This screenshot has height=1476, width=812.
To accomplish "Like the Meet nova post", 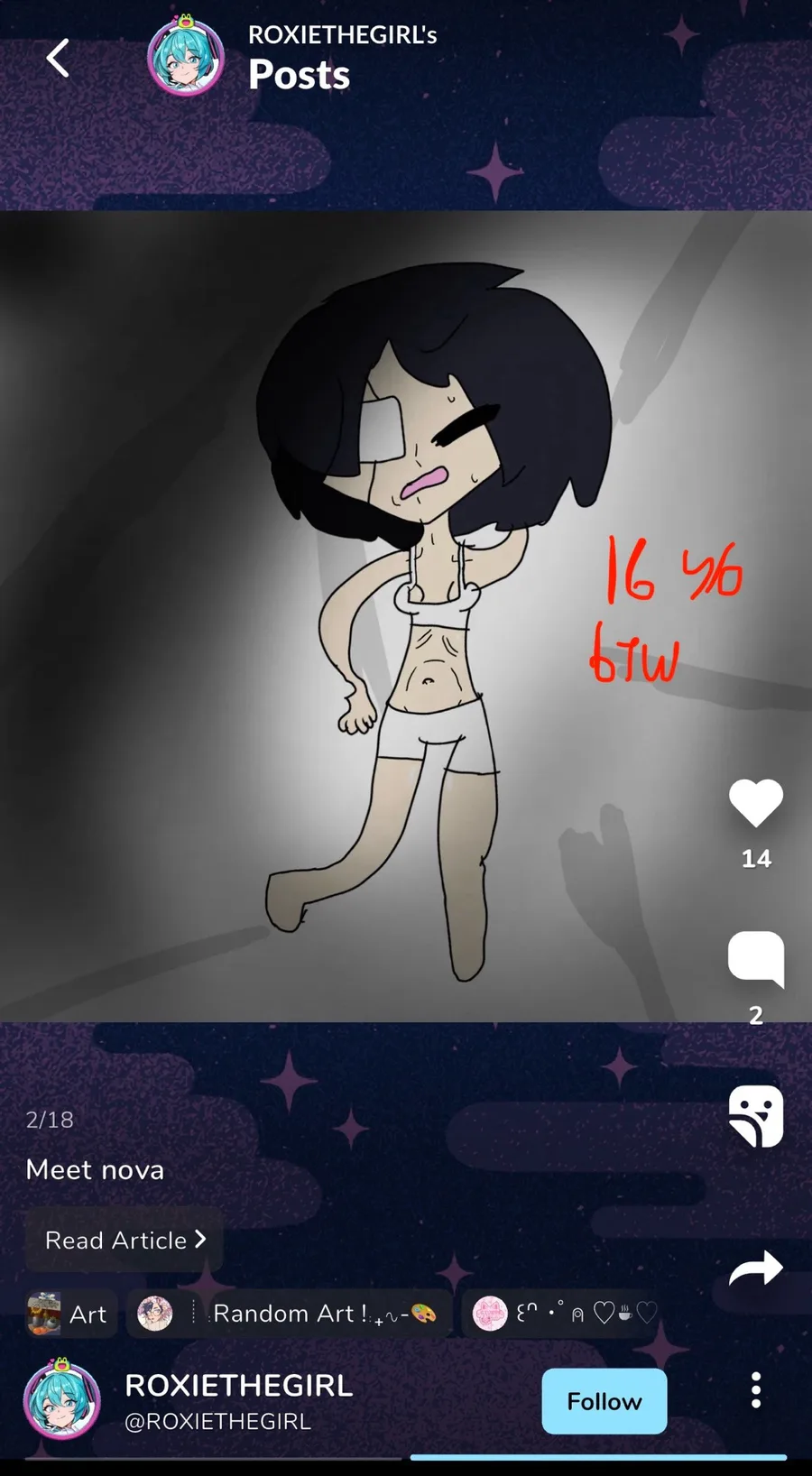I will click(x=755, y=802).
